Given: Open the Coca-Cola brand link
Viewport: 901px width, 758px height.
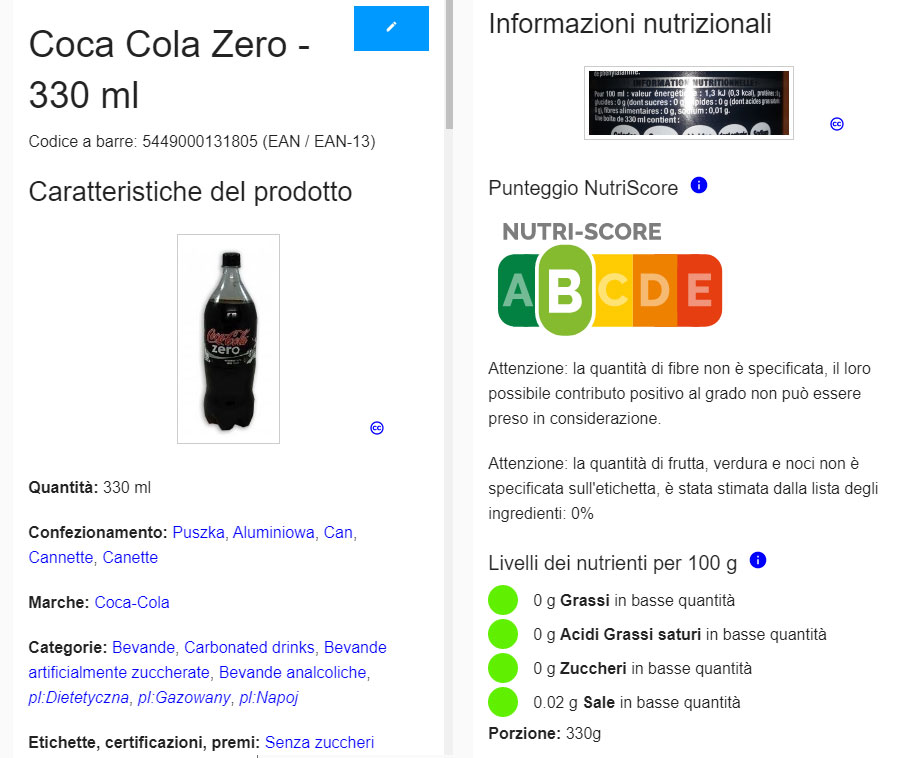Looking at the screenshot, I should pyautogui.click(x=132, y=602).
